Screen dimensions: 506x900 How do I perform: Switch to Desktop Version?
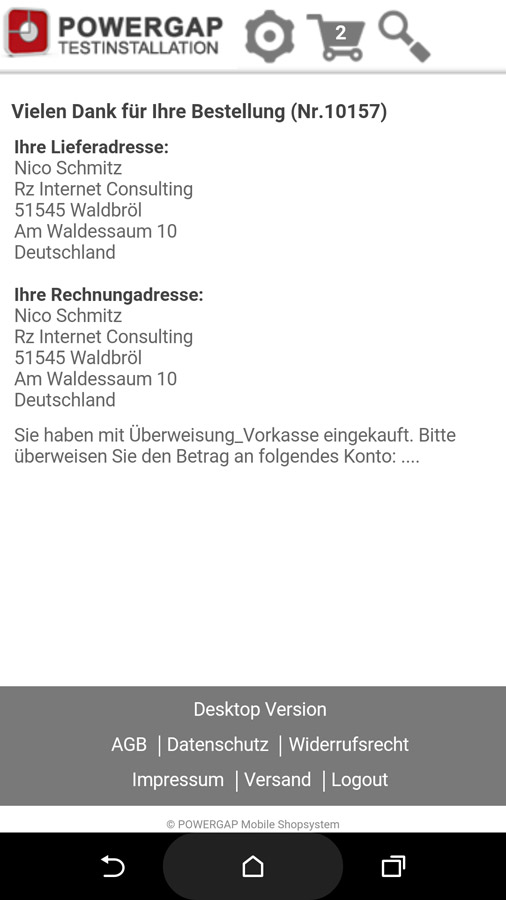(x=260, y=709)
